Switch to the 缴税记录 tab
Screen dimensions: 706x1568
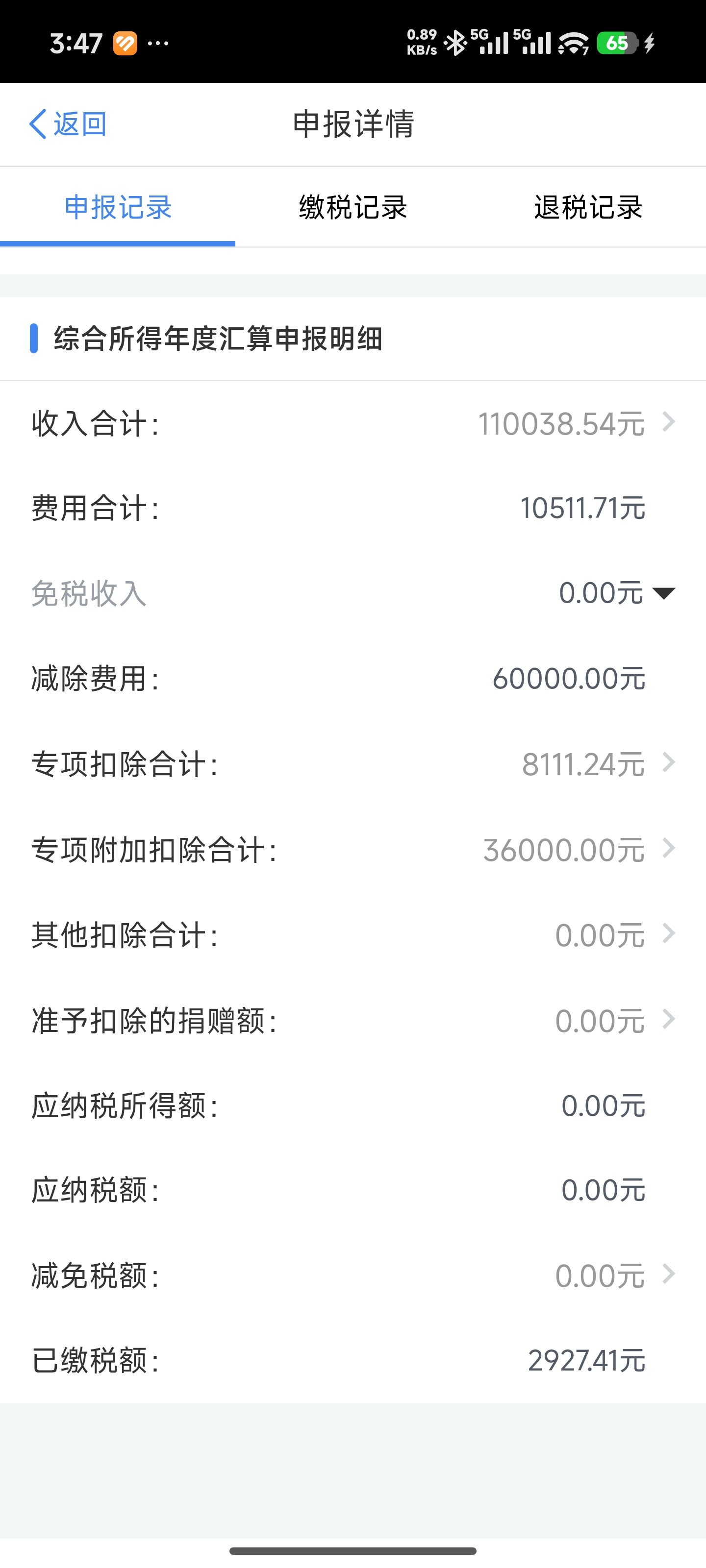tap(353, 208)
